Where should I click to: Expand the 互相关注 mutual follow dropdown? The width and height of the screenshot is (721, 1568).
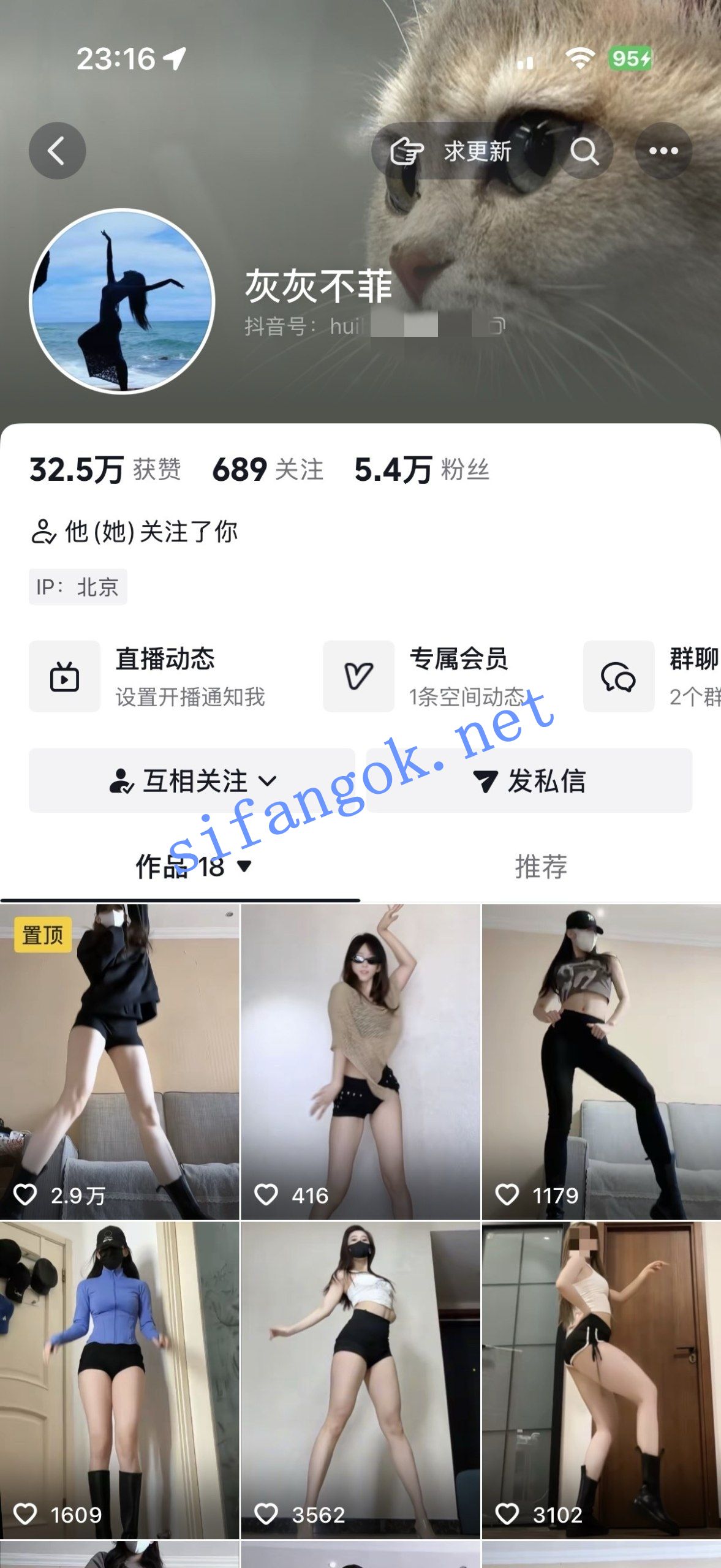[x=192, y=780]
